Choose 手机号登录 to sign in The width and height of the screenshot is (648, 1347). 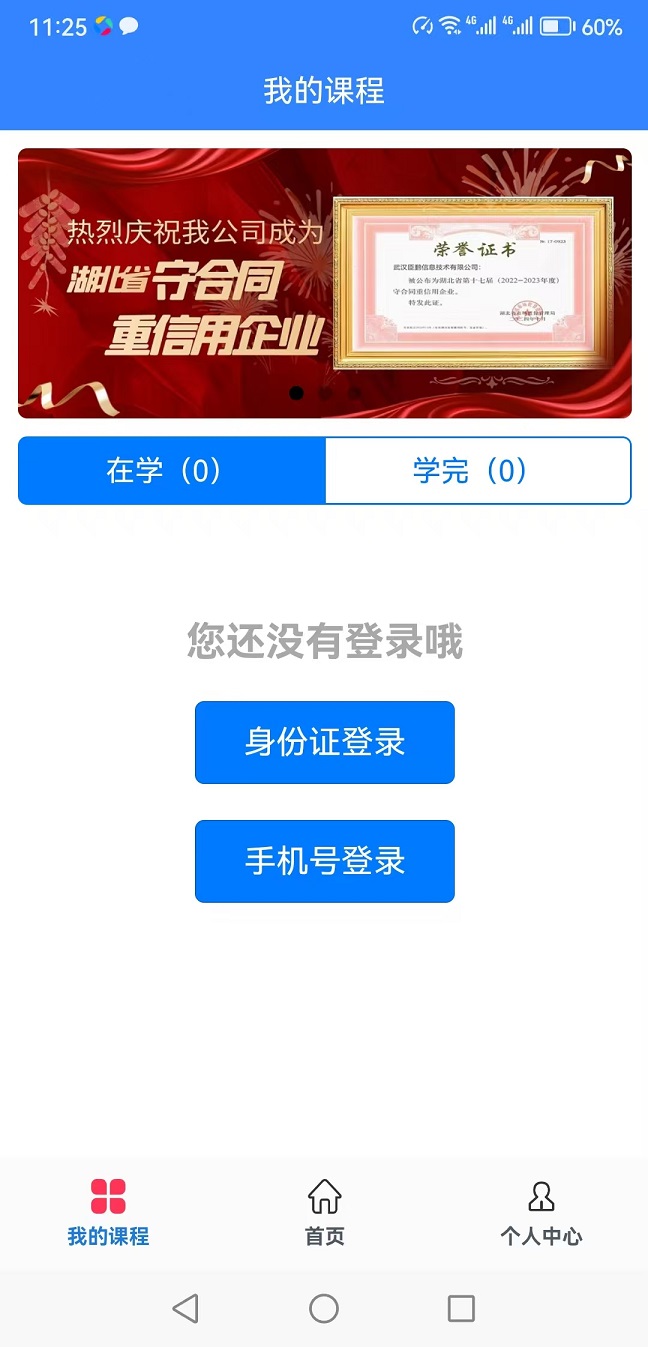tap(324, 861)
